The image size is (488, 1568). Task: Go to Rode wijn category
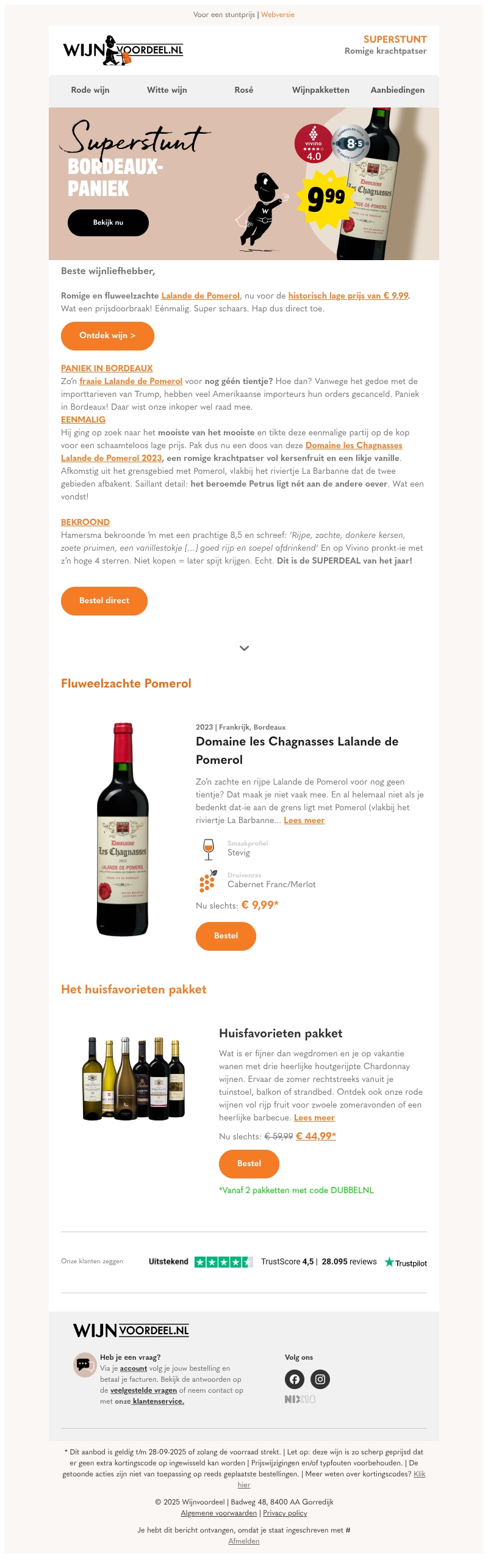tap(90, 90)
